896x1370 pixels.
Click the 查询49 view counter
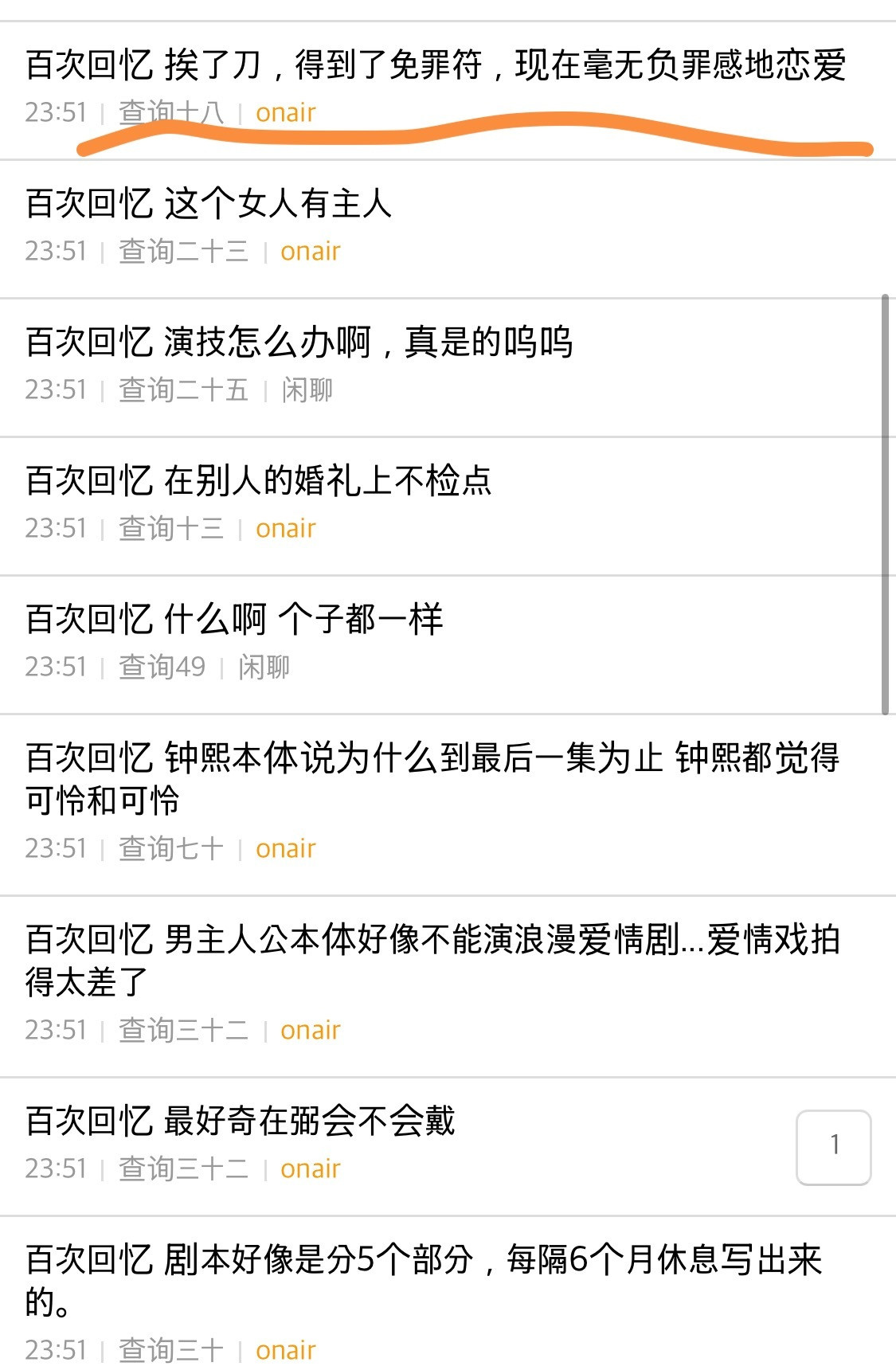click(x=161, y=668)
